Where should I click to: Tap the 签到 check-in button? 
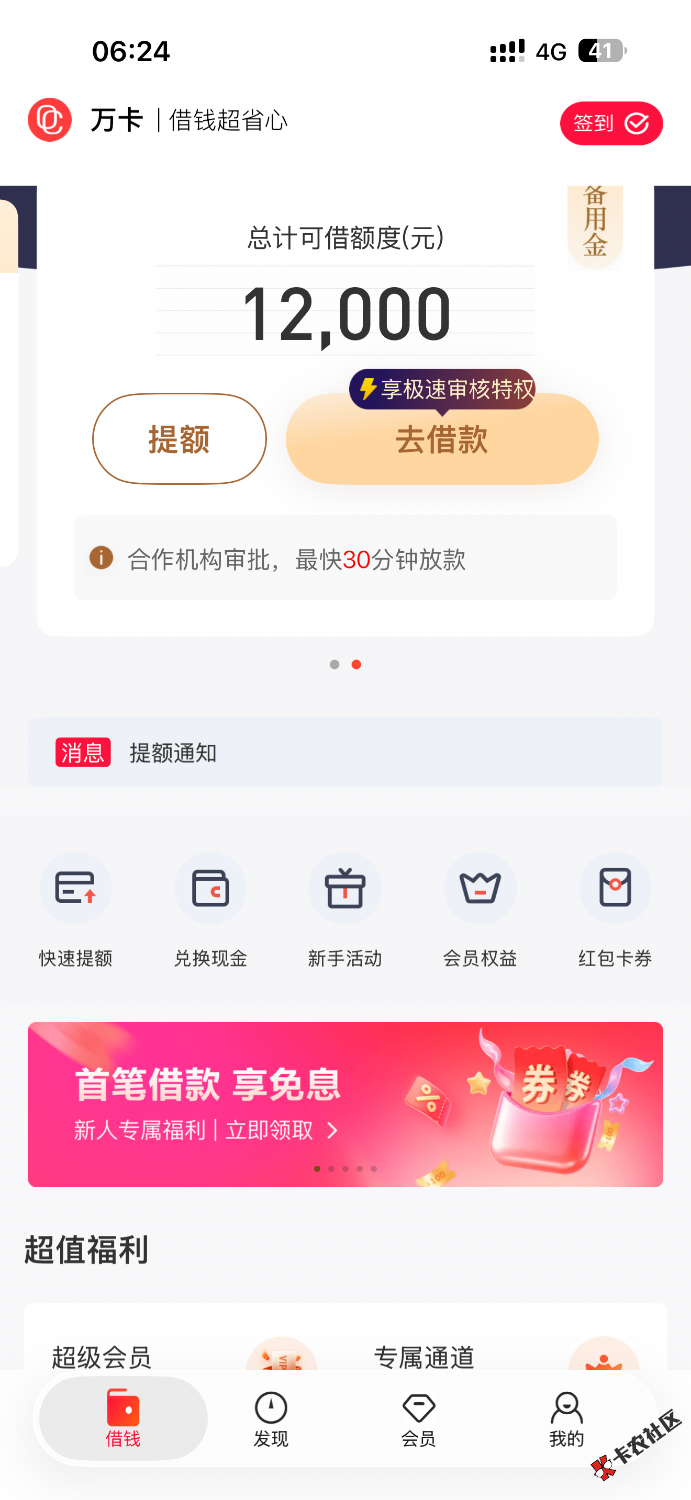(611, 123)
